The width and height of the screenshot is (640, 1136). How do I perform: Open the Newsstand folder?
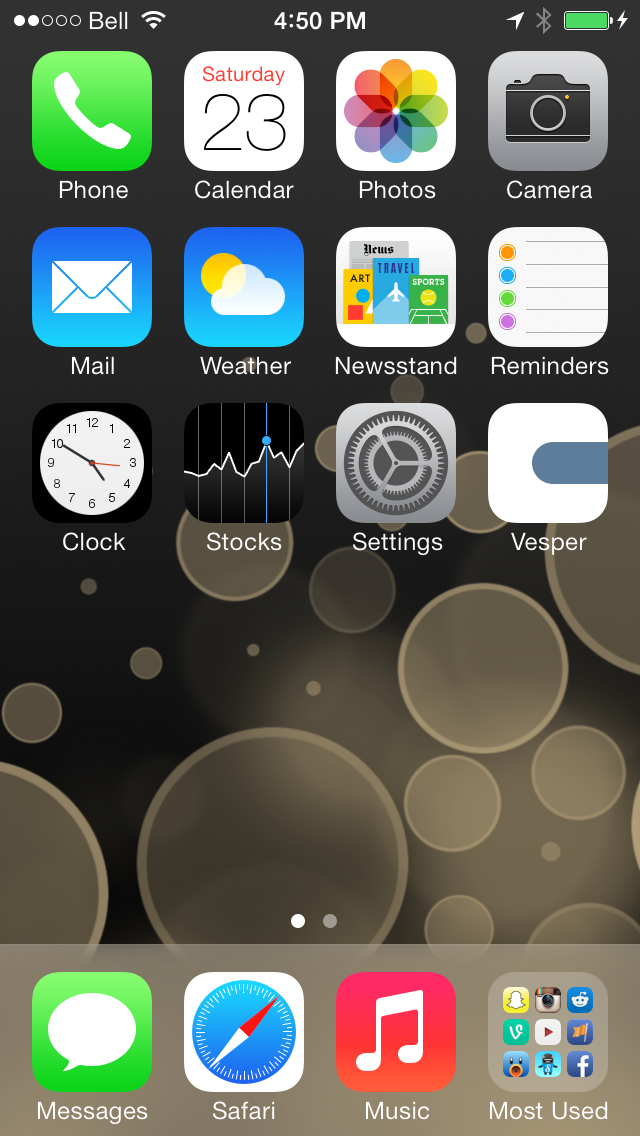[396, 287]
